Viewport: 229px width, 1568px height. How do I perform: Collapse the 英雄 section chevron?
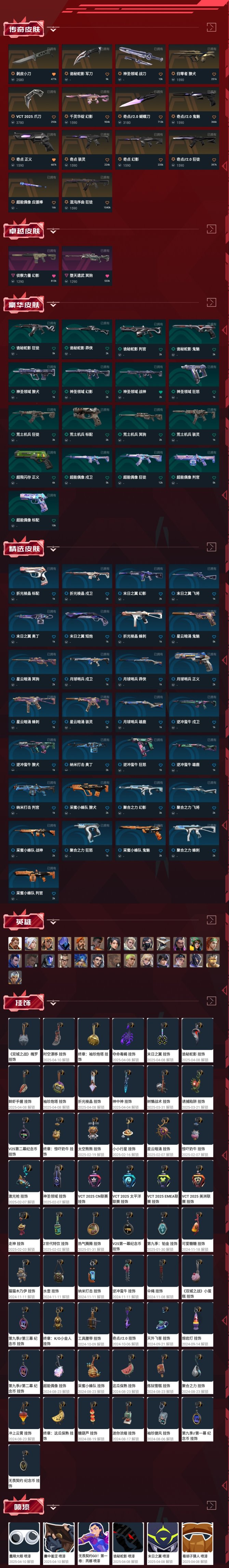(53, 922)
